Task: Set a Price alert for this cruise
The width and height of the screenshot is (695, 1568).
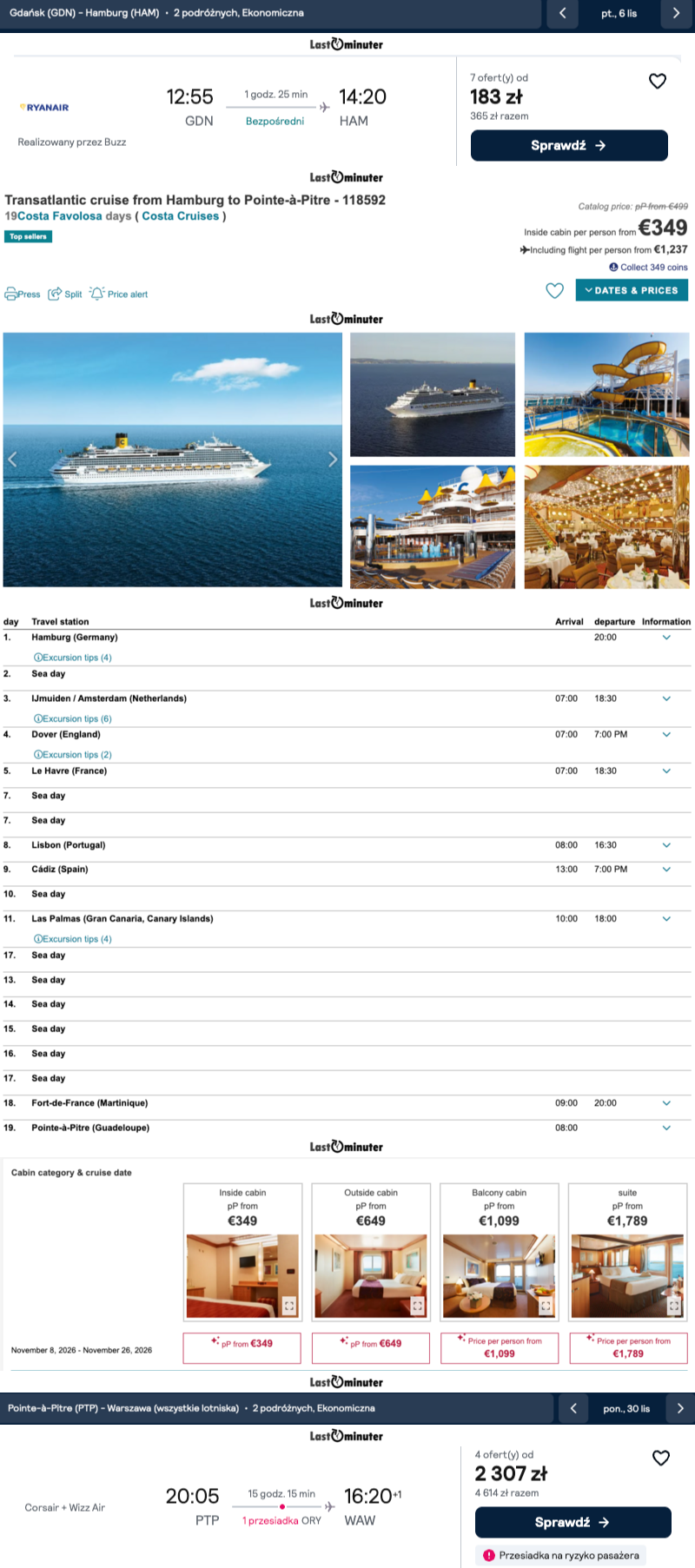Action: [118, 294]
